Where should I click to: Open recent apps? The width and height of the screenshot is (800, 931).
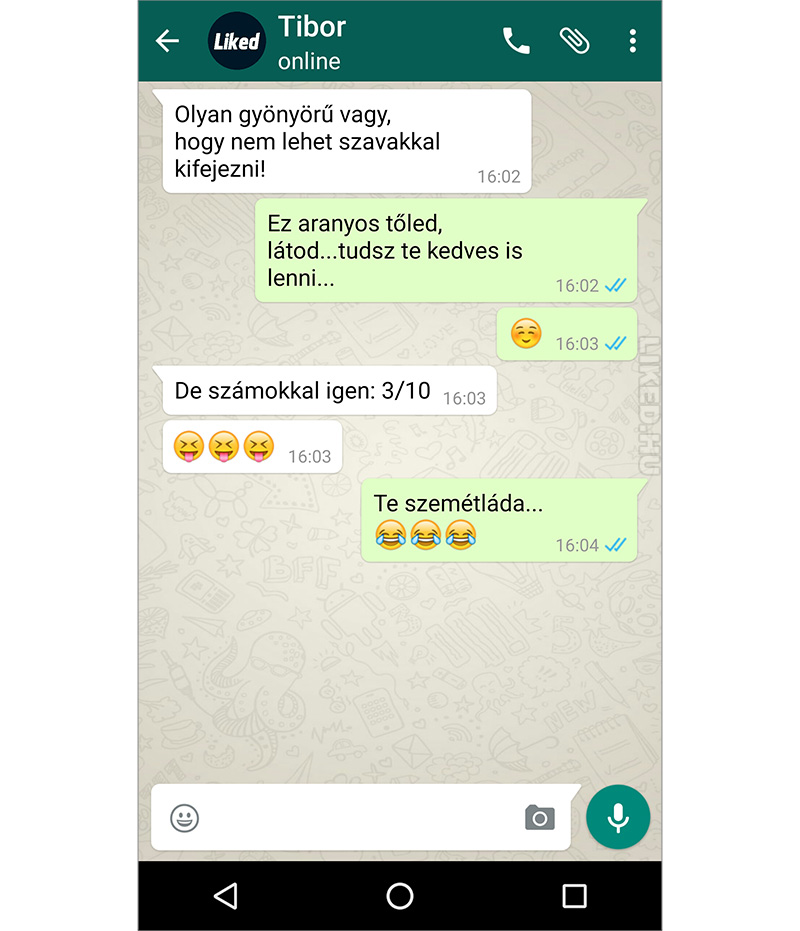pyautogui.click(x=574, y=895)
